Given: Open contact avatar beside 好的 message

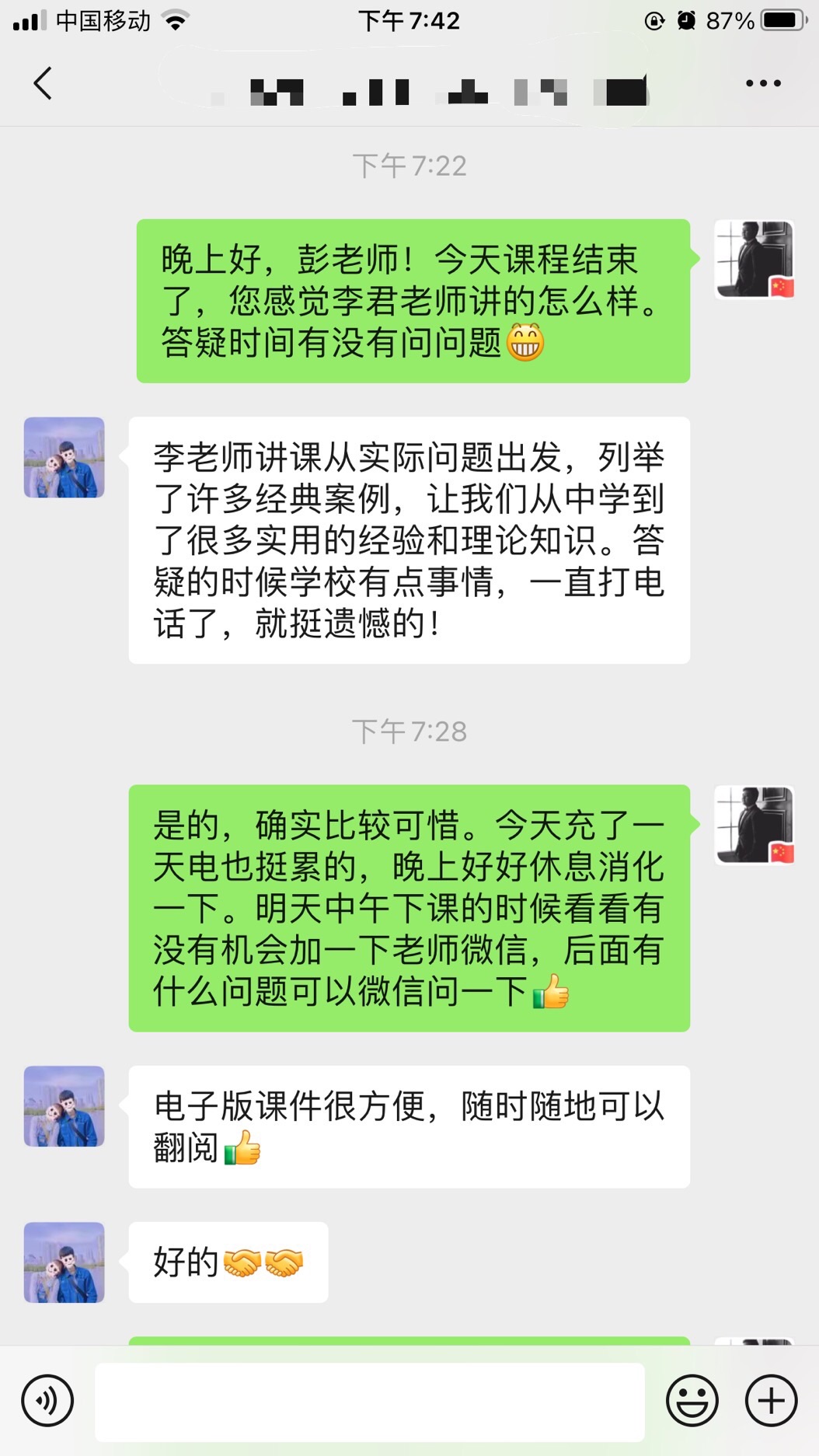Looking at the screenshot, I should pyautogui.click(x=64, y=1262).
